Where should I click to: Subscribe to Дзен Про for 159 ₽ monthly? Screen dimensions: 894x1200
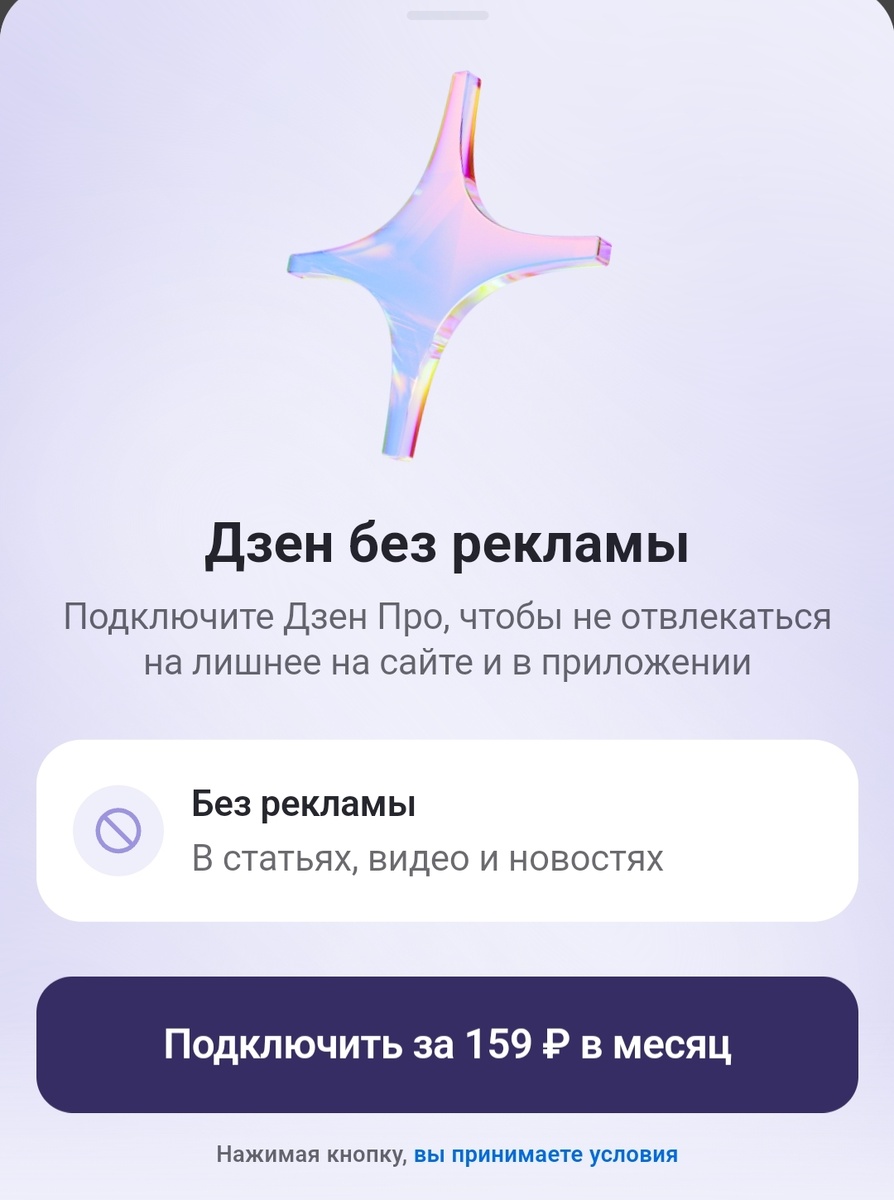447,1045
